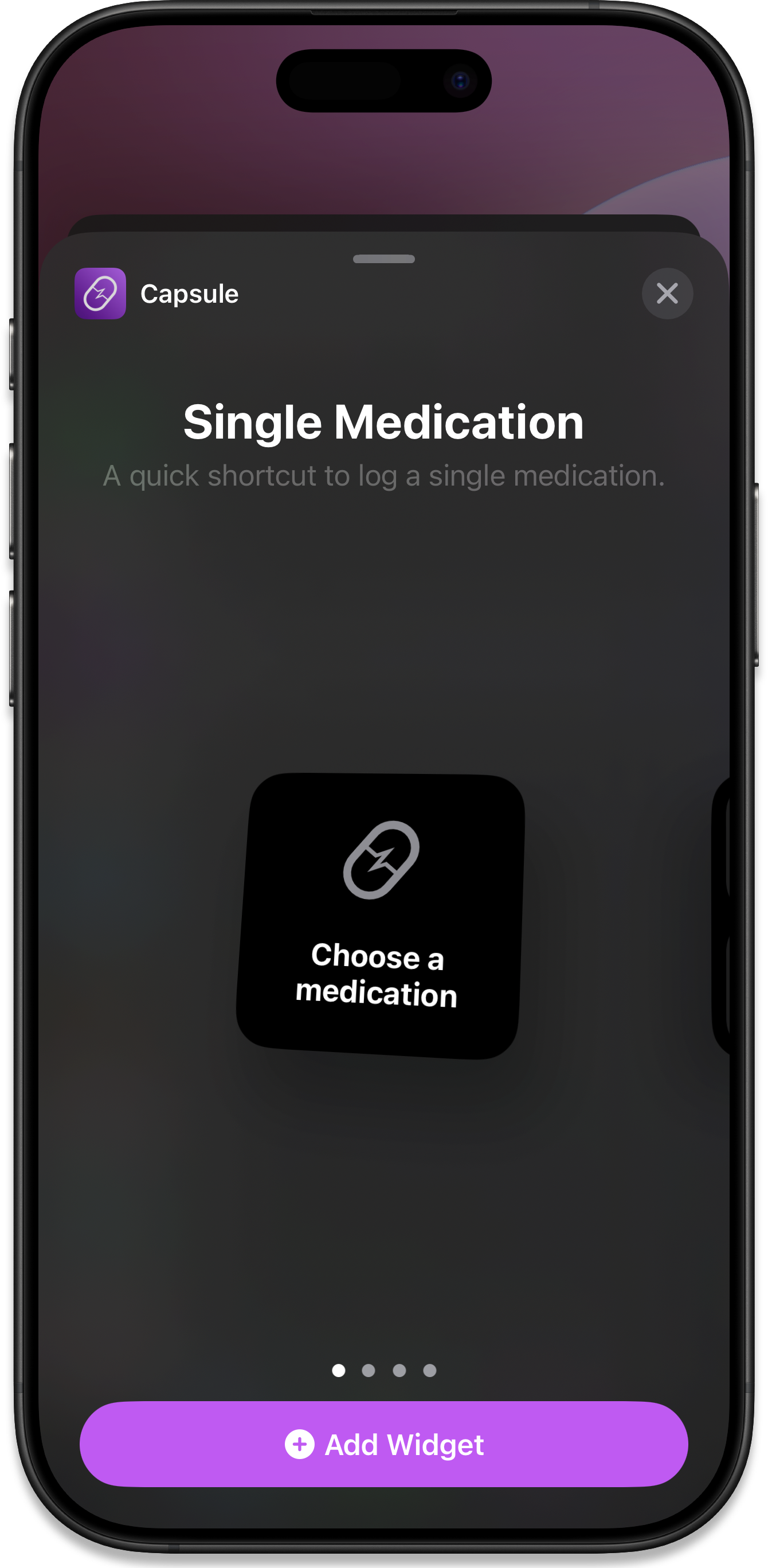Open the Capsule widget gallery header icon

coord(101,294)
